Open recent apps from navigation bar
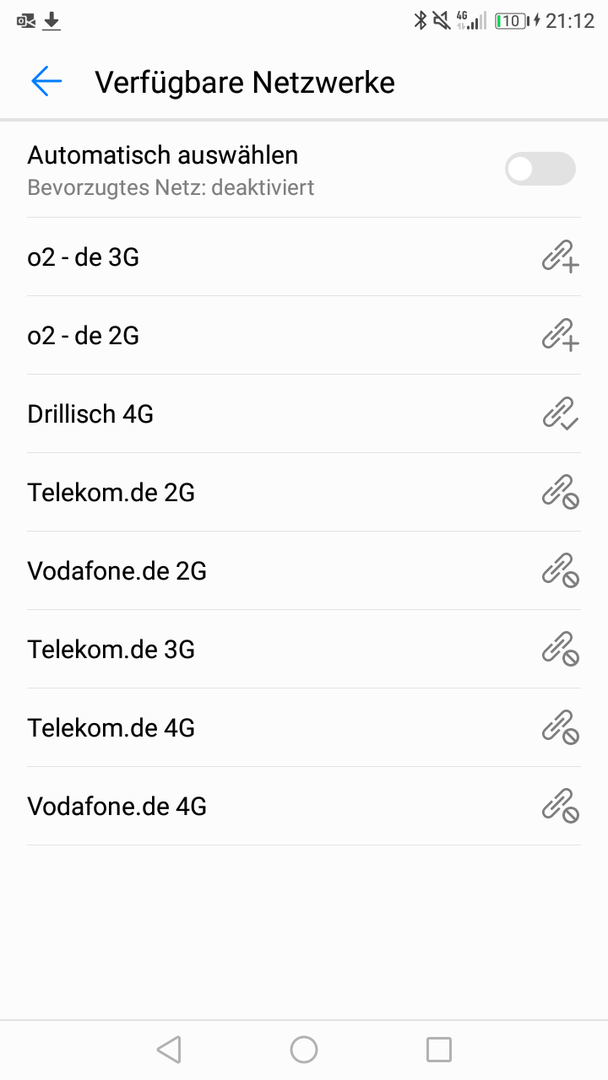Screen dimensions: 608x1080 tap(439, 1050)
